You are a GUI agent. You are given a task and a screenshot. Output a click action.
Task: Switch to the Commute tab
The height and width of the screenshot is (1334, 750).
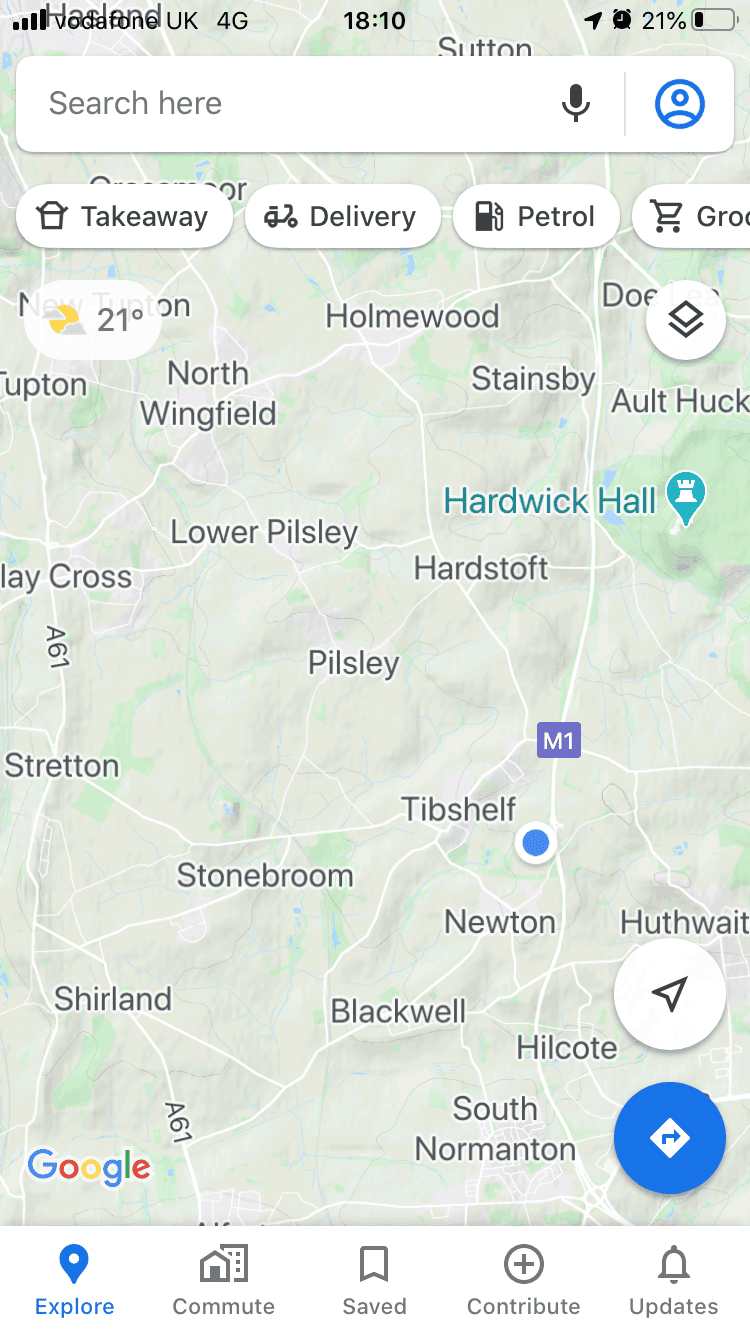224,1280
